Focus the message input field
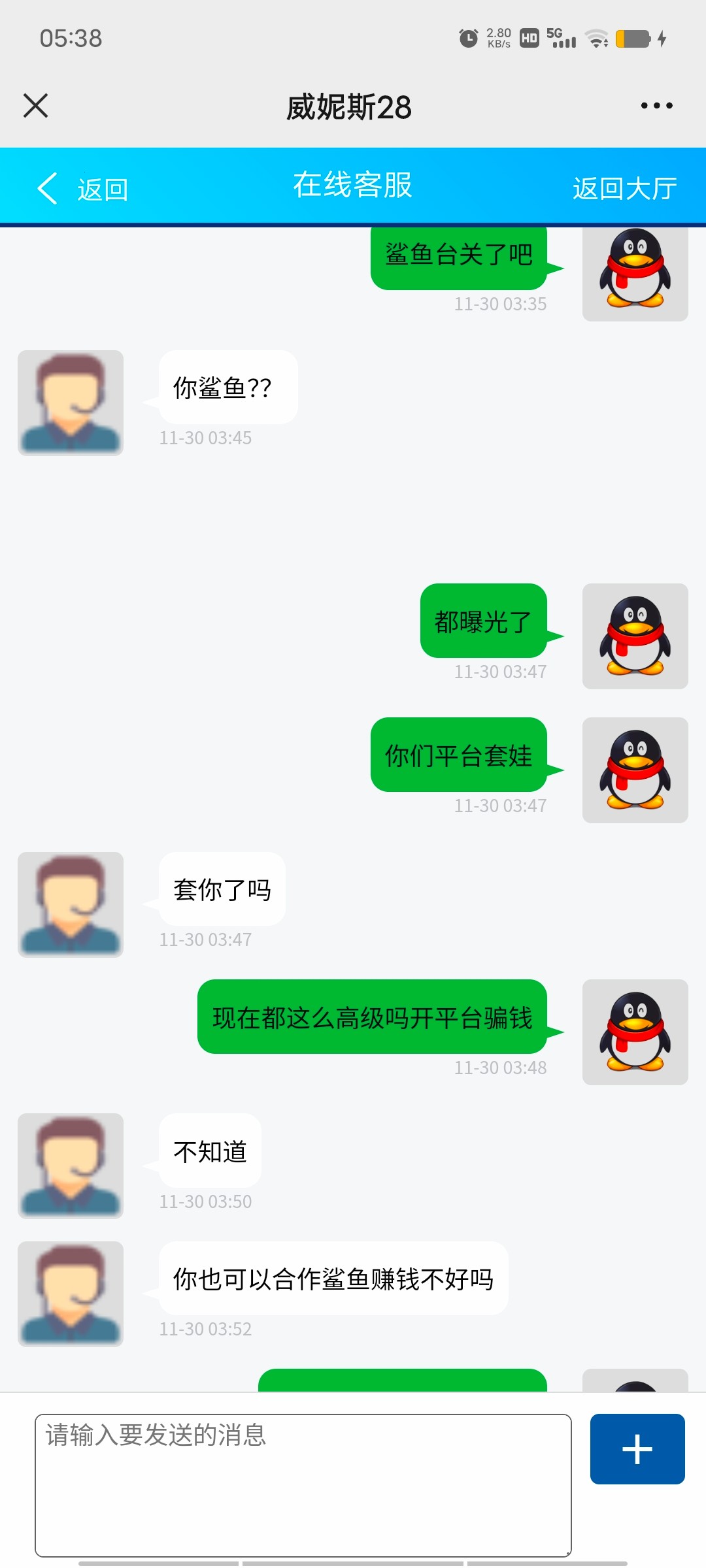706x1568 pixels. coord(303,1485)
